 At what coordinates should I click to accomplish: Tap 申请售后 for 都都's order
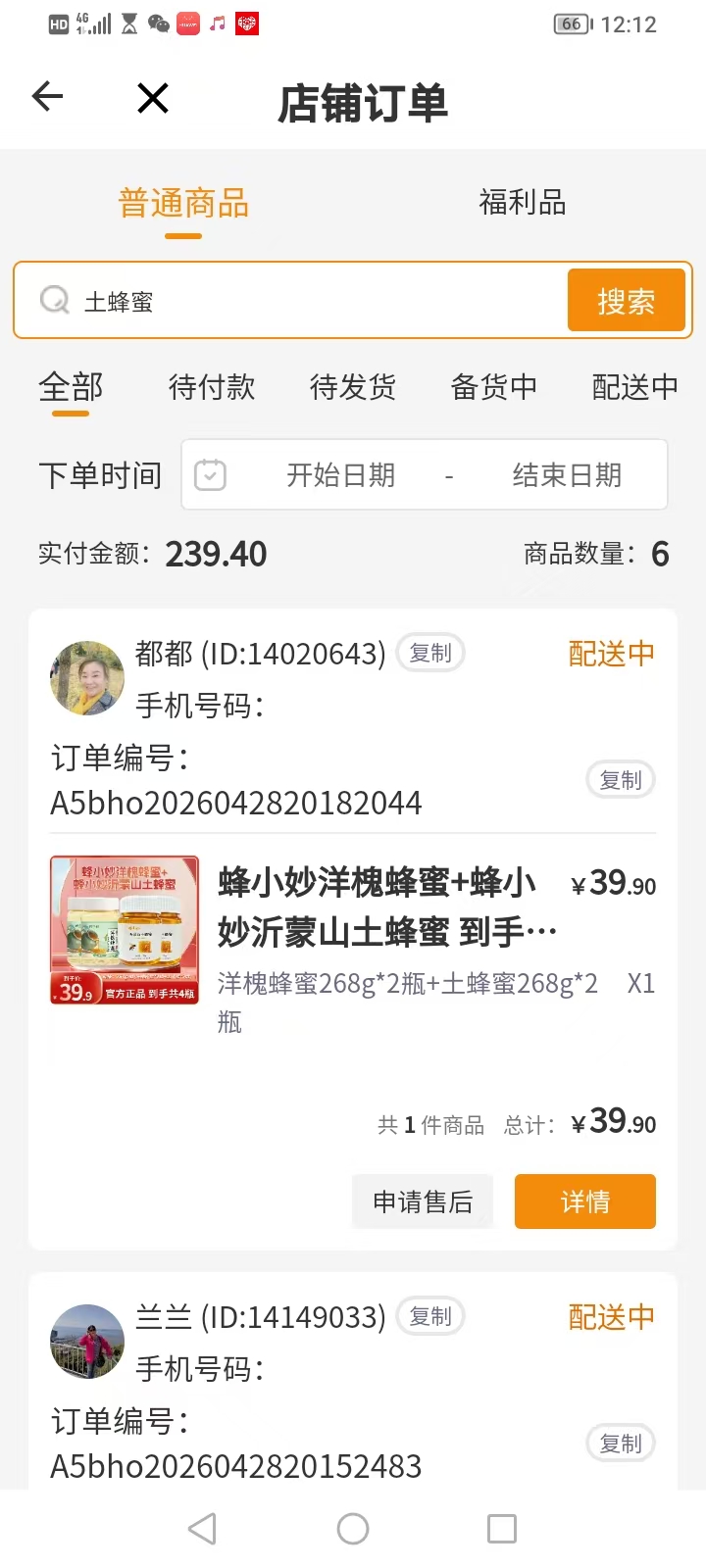pos(423,1201)
